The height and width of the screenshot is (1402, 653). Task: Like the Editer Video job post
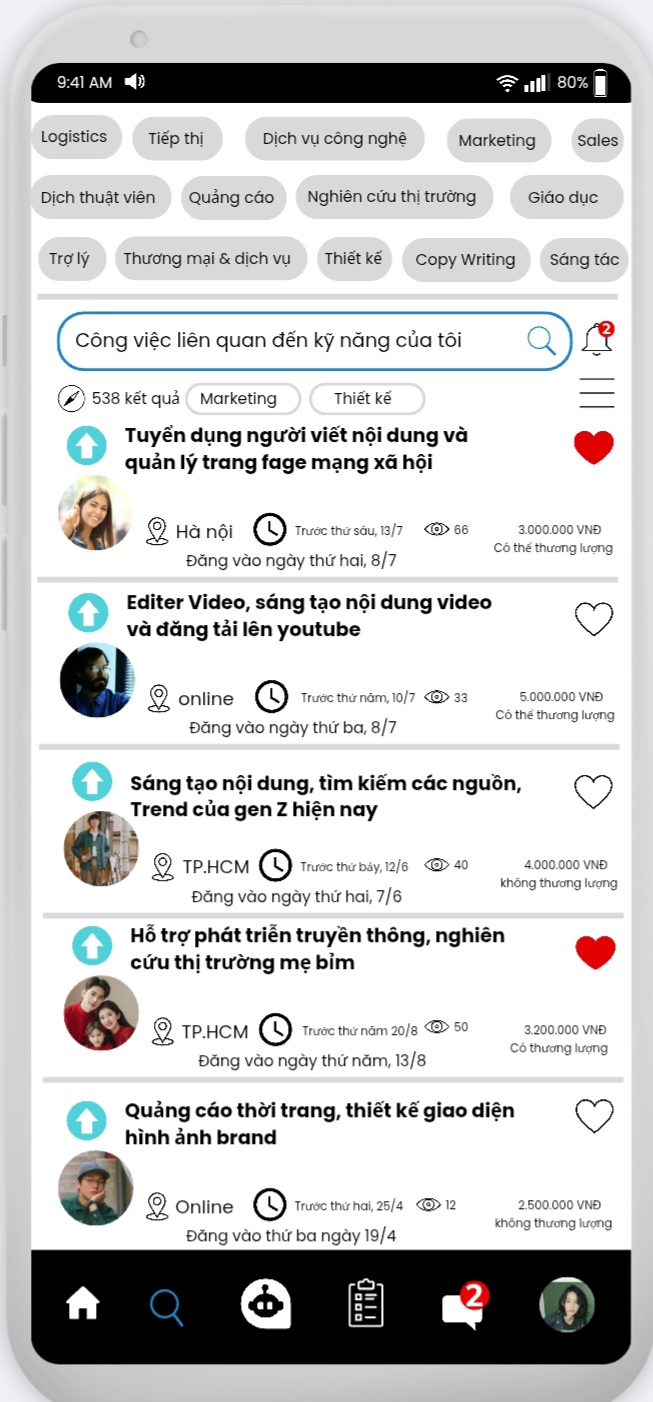pos(594,620)
